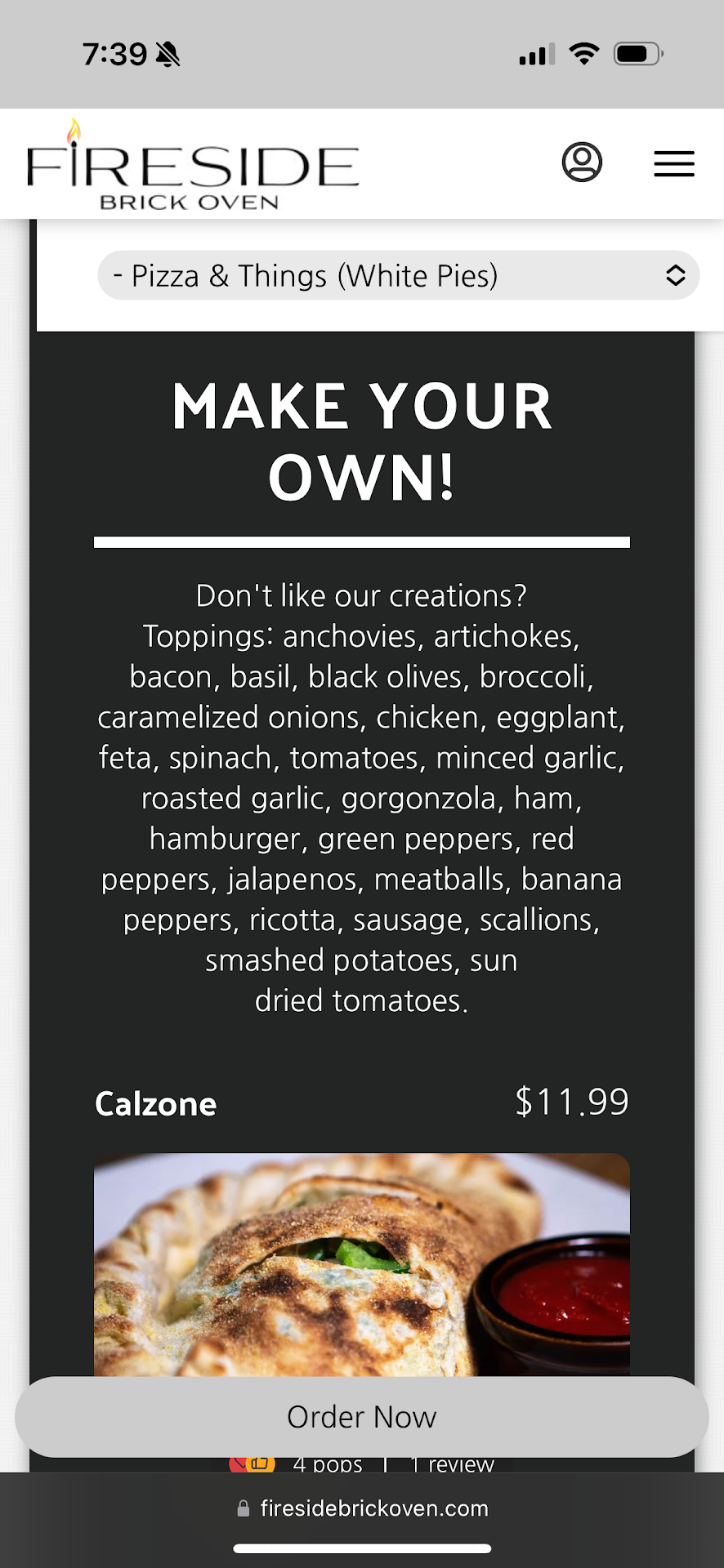Screen dimensions: 724x1568
Task: Expand the Pizza & Things category dropdown
Action: coord(398,276)
